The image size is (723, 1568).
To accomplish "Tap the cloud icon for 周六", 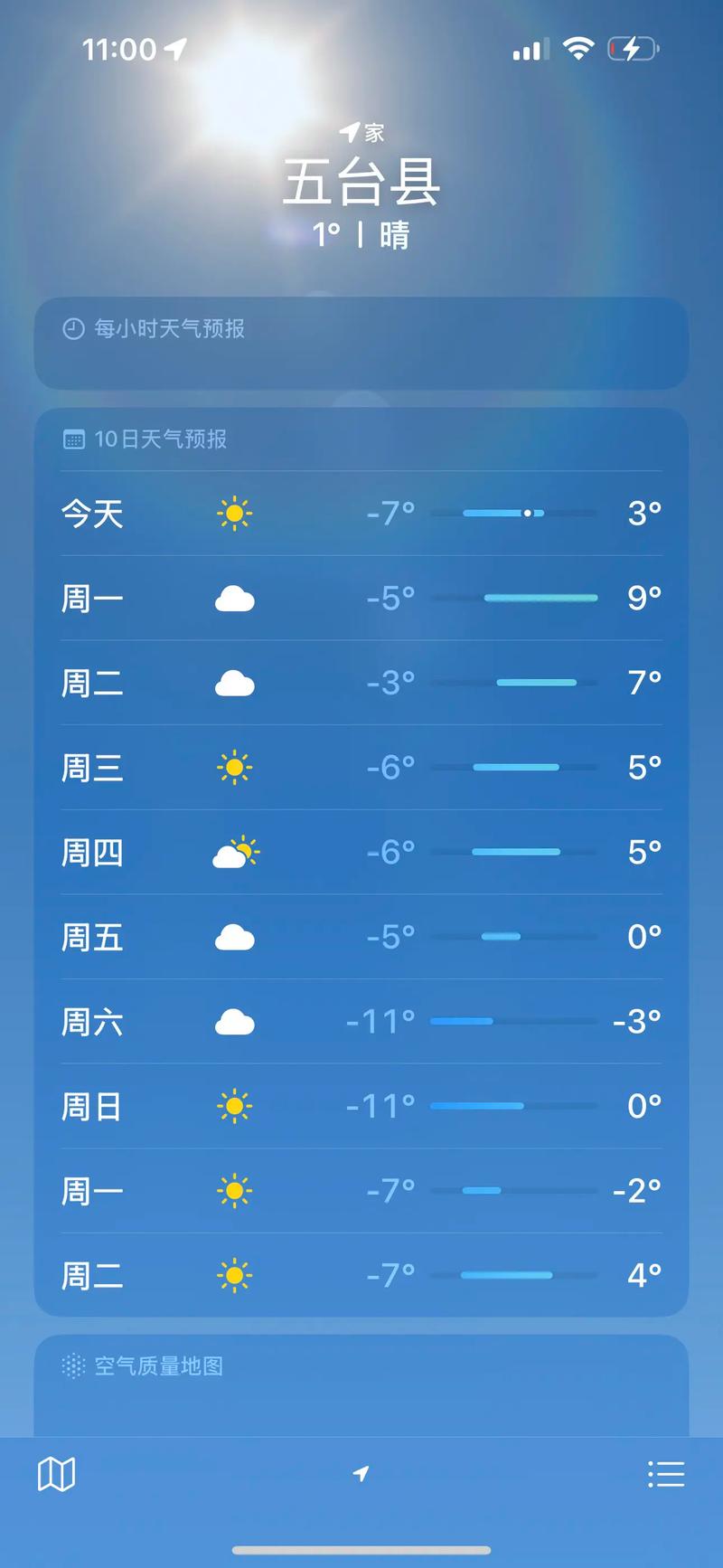I will (235, 1021).
